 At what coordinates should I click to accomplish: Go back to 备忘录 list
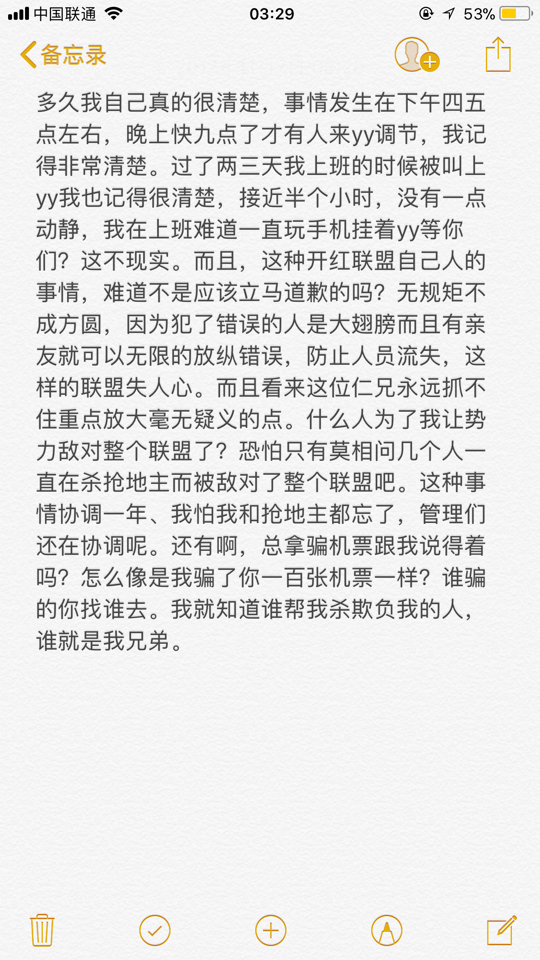pos(63,55)
